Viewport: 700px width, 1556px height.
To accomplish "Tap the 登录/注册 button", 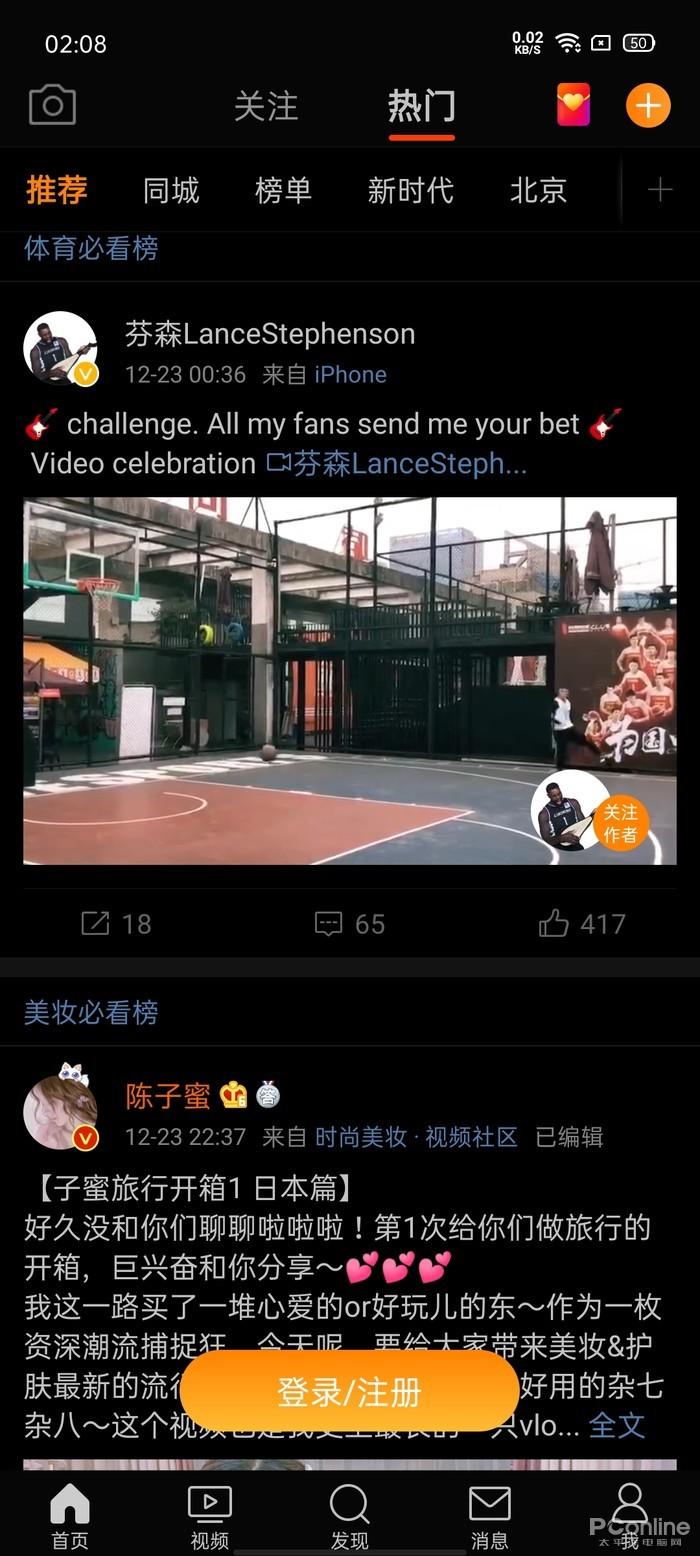I will [x=350, y=1391].
